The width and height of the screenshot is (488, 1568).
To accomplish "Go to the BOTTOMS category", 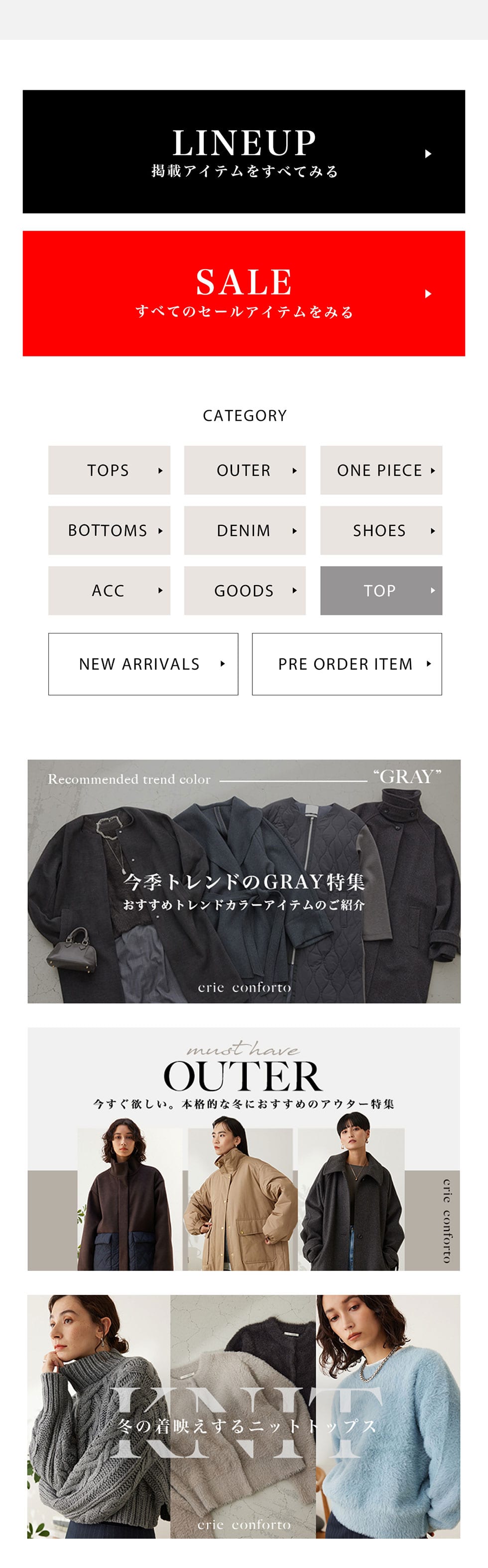I will (x=109, y=530).
